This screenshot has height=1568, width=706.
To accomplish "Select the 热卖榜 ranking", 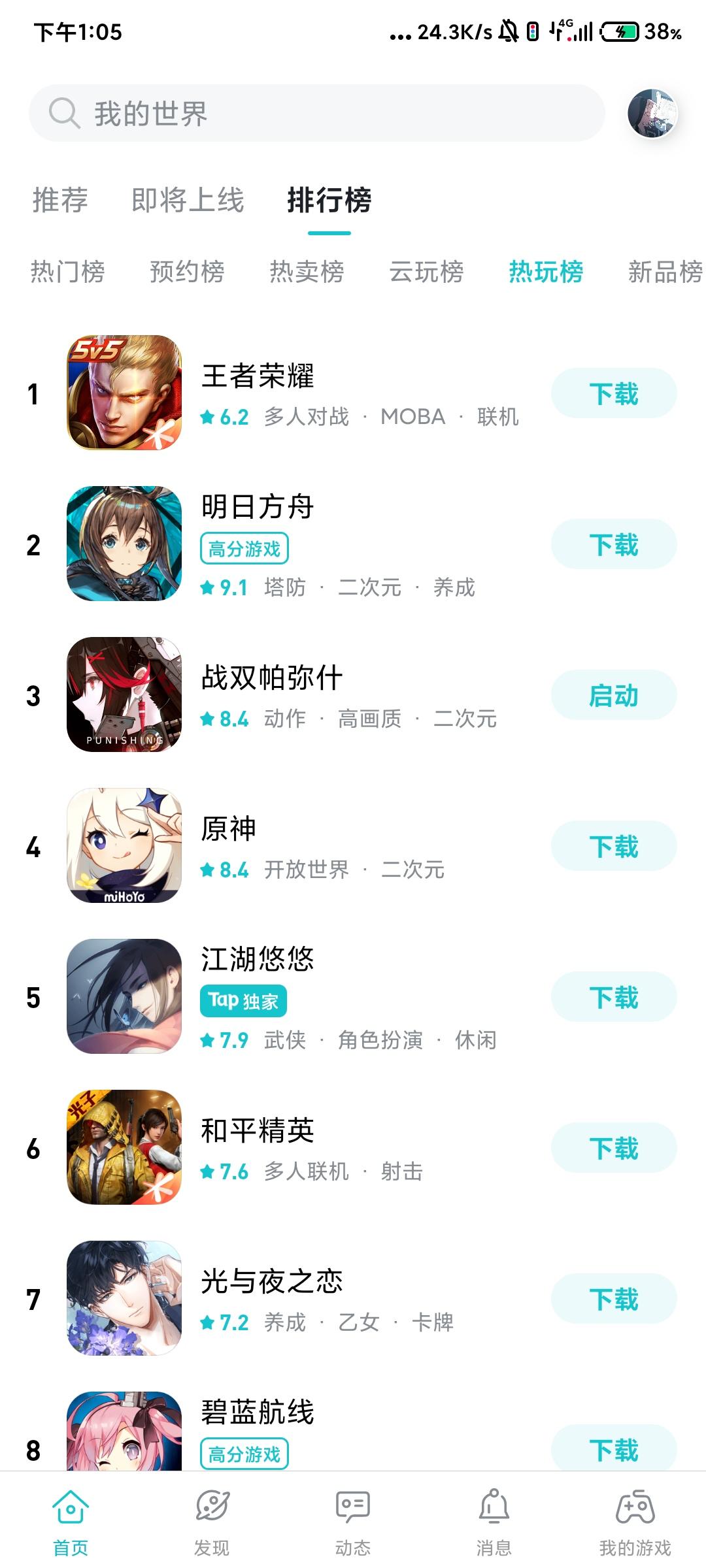I will coord(307,272).
